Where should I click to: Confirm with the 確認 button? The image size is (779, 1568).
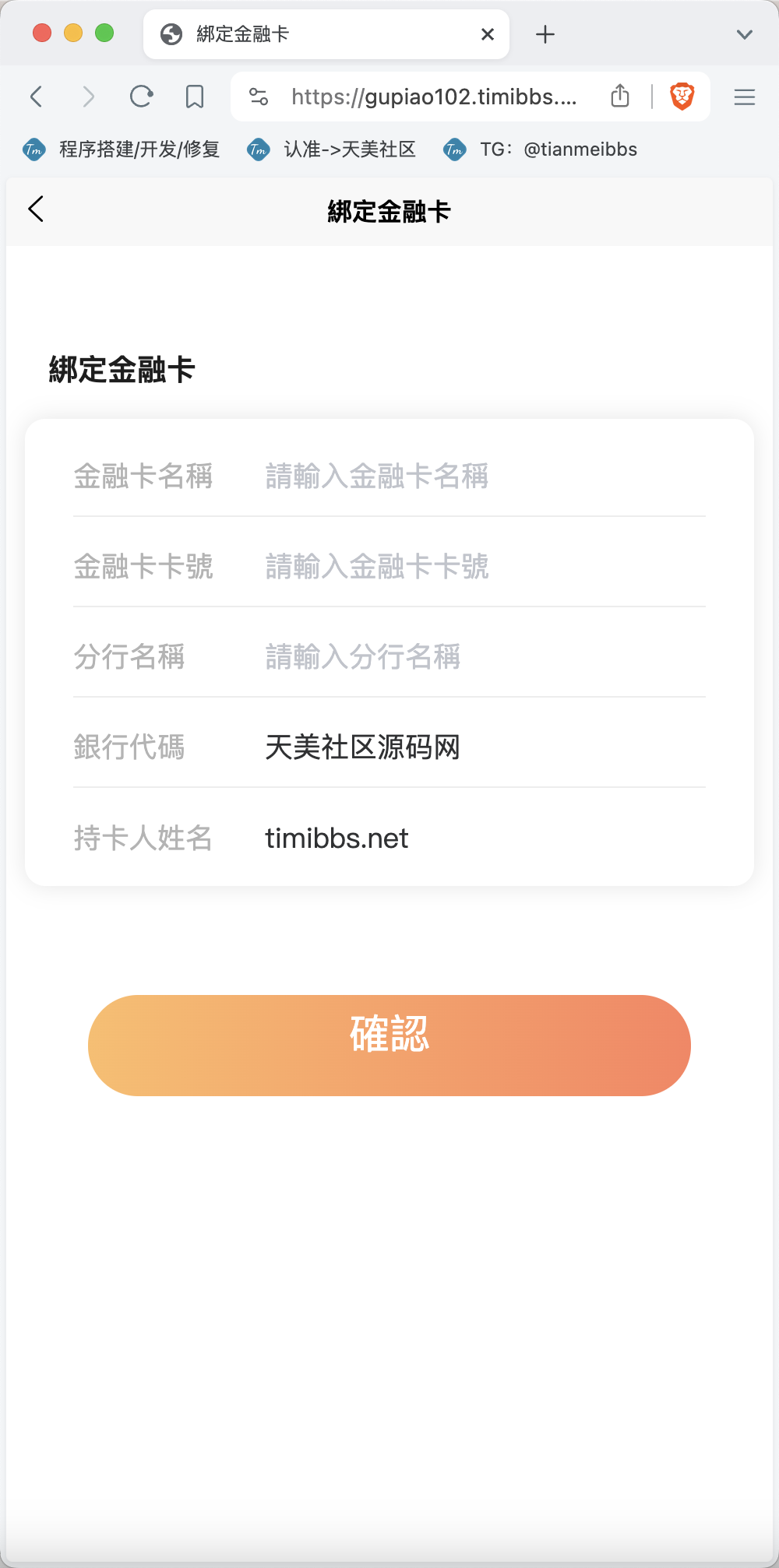pos(389,1045)
